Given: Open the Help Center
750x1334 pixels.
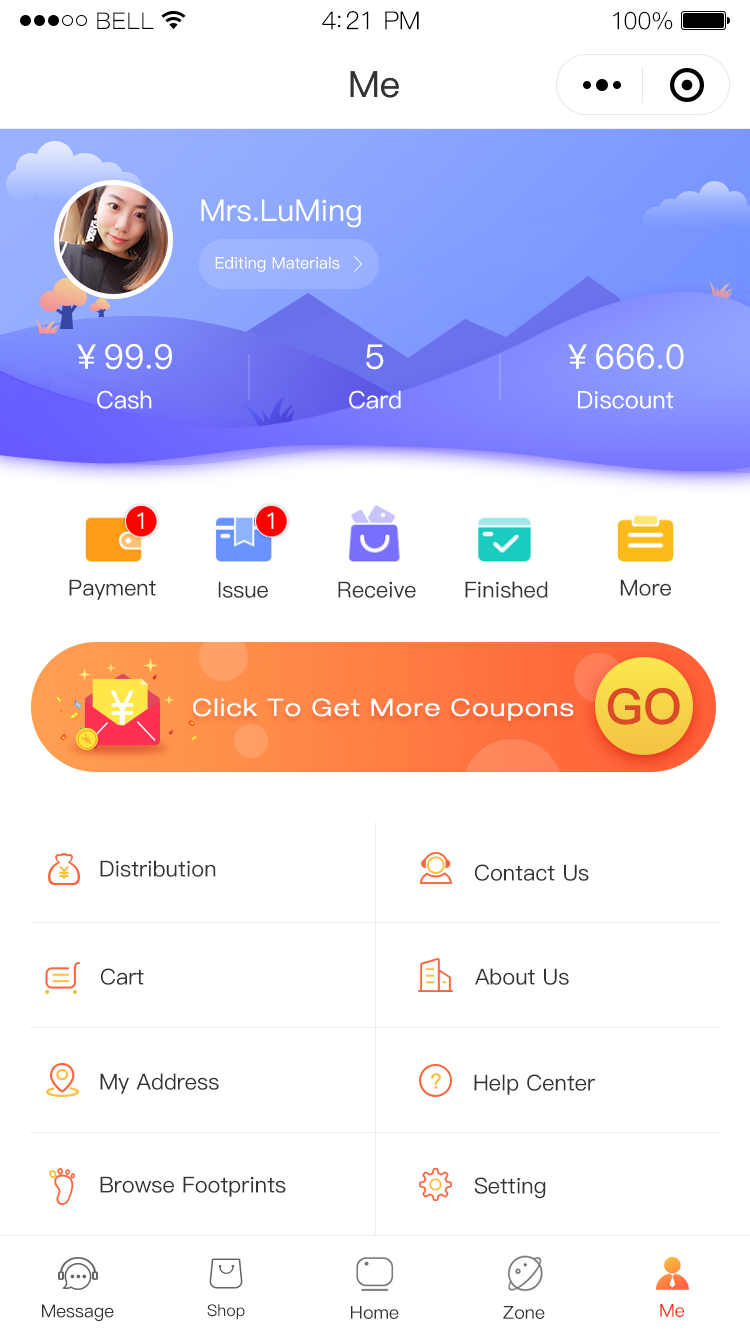Looking at the screenshot, I should (533, 1083).
